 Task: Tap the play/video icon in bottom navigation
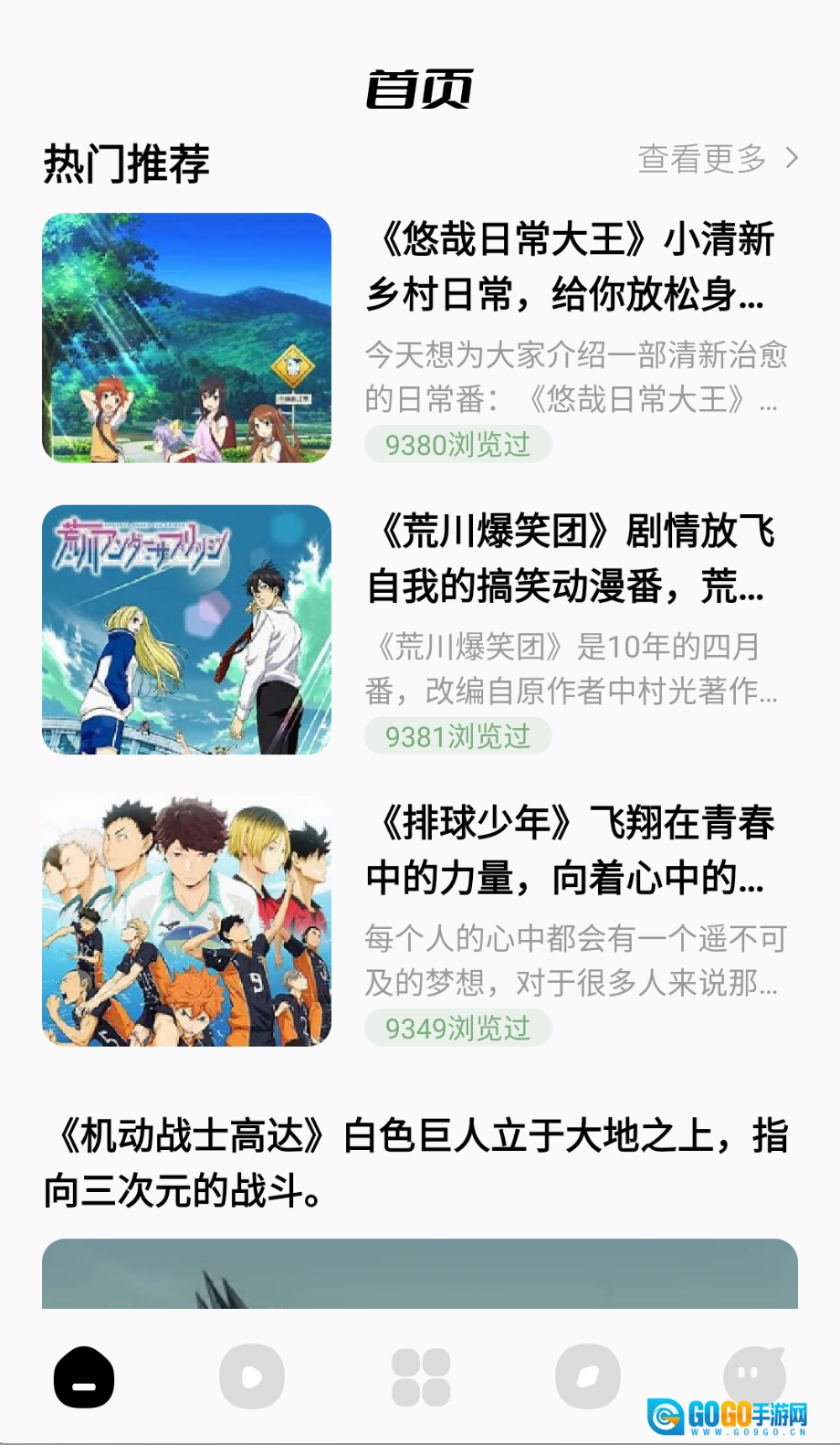(253, 1376)
